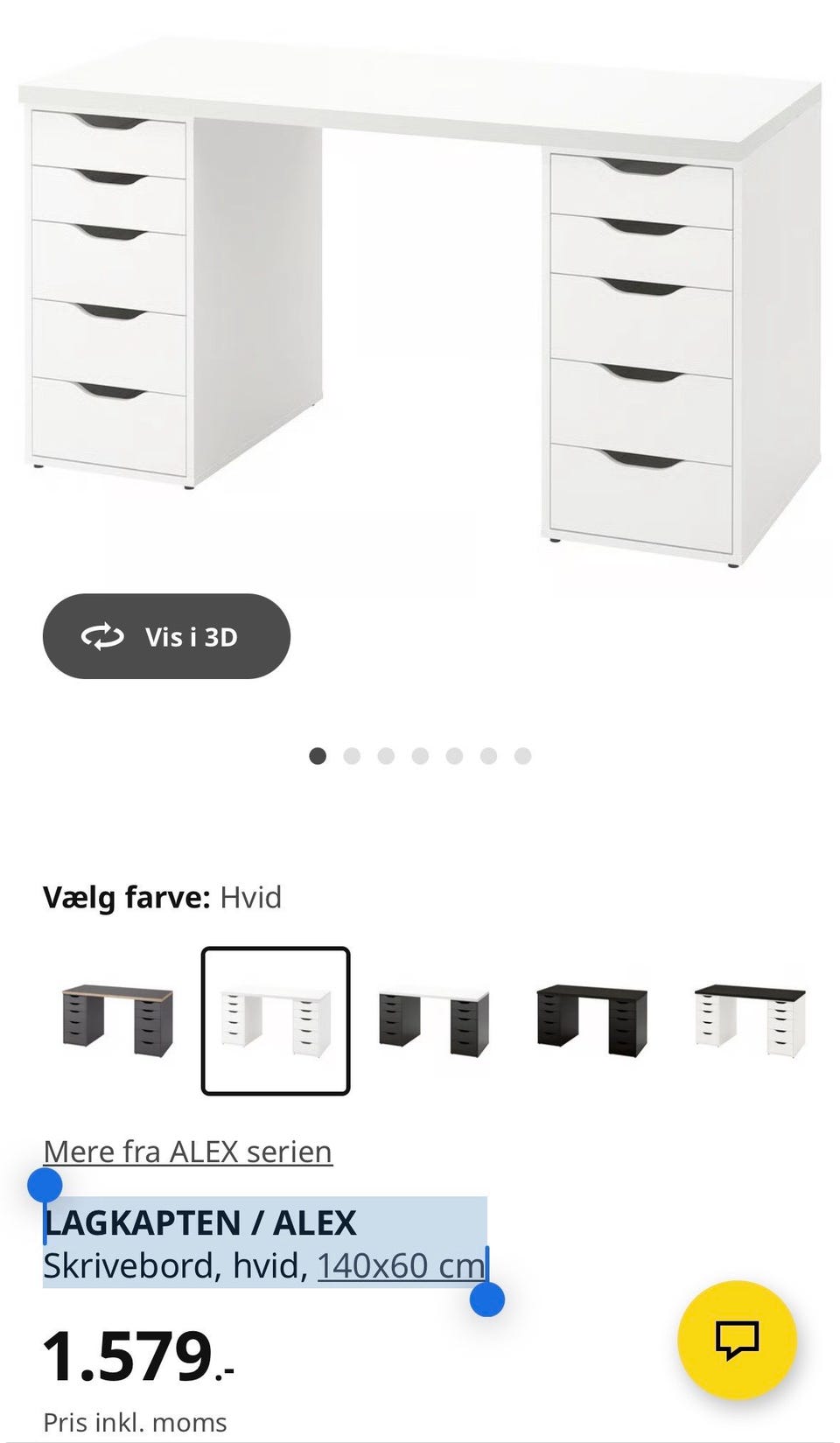
Task: Choose the black top with white drawers
Action: 749,1020
